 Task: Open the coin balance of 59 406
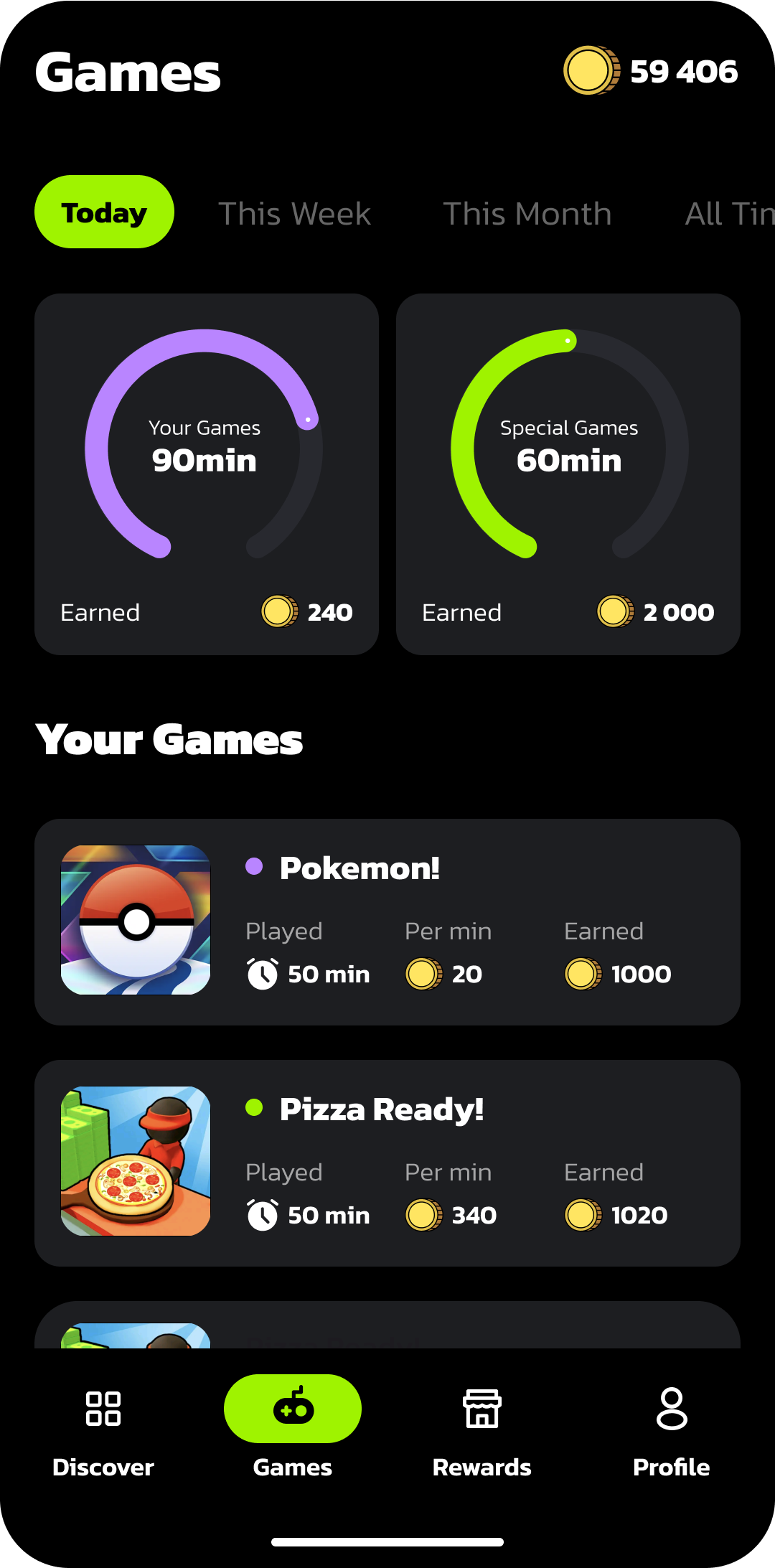pos(650,71)
